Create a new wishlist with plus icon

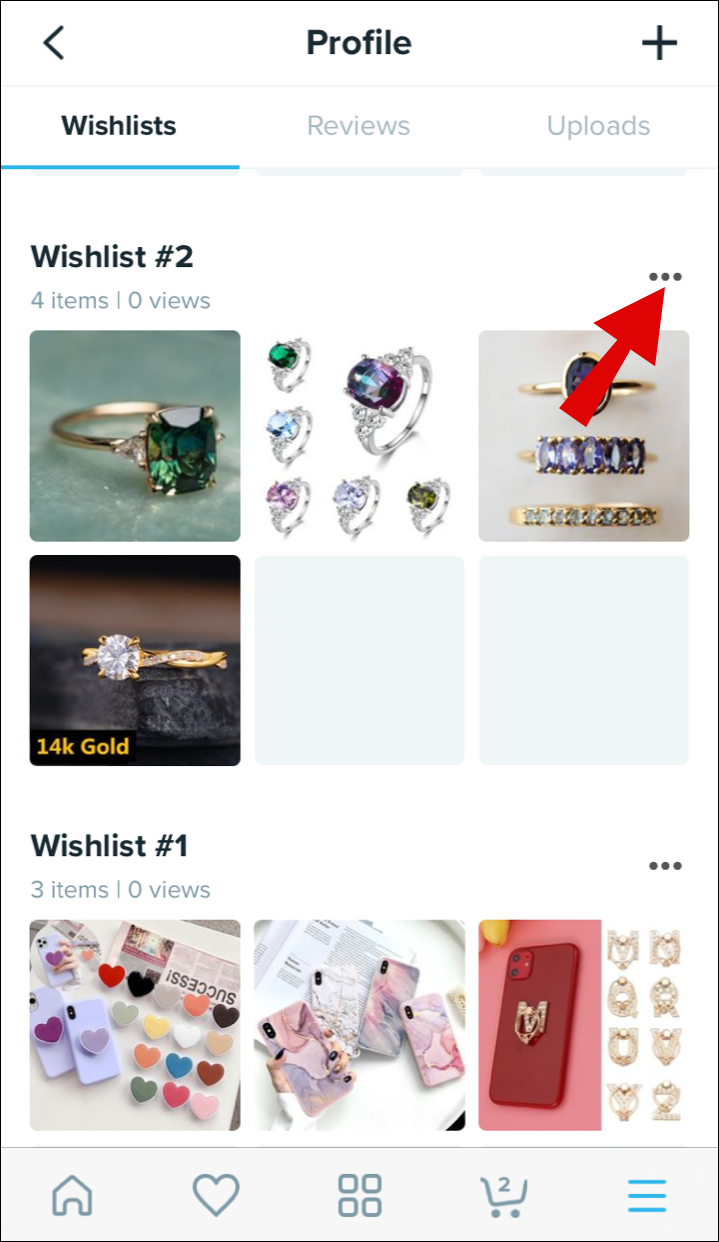[x=659, y=43]
